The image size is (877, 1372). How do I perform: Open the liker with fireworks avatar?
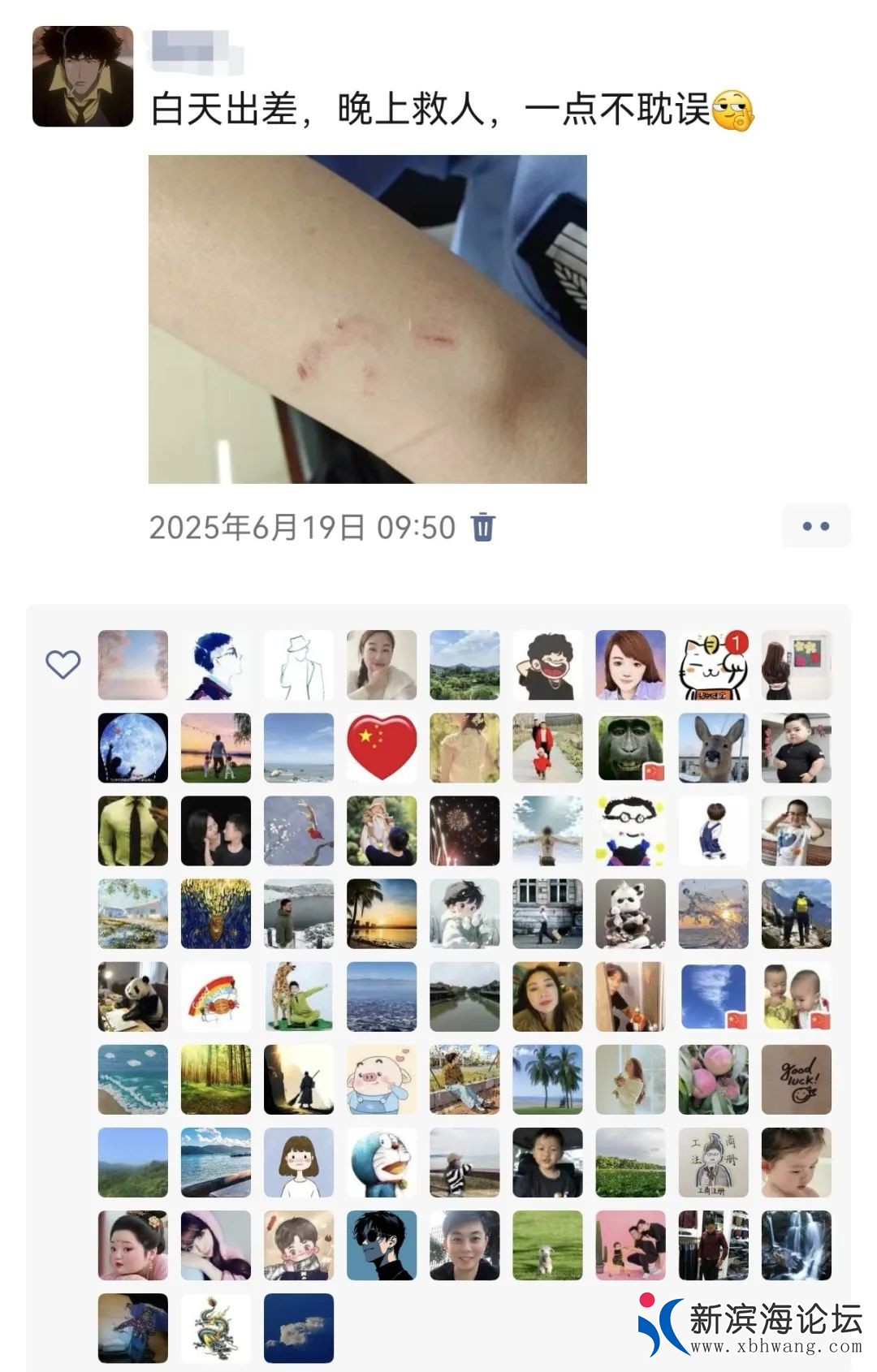[x=464, y=831]
